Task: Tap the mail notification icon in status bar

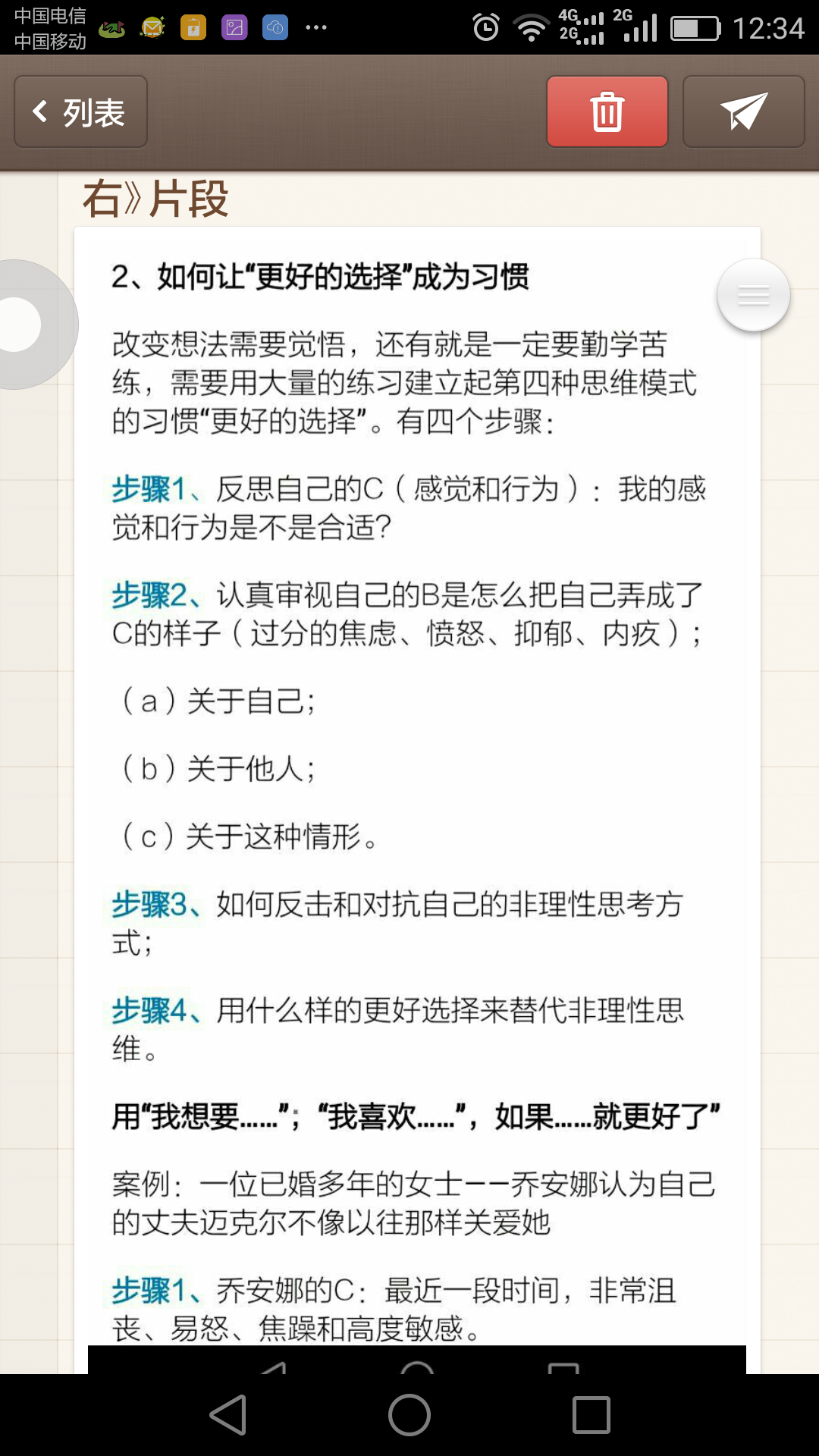Action: (152, 27)
